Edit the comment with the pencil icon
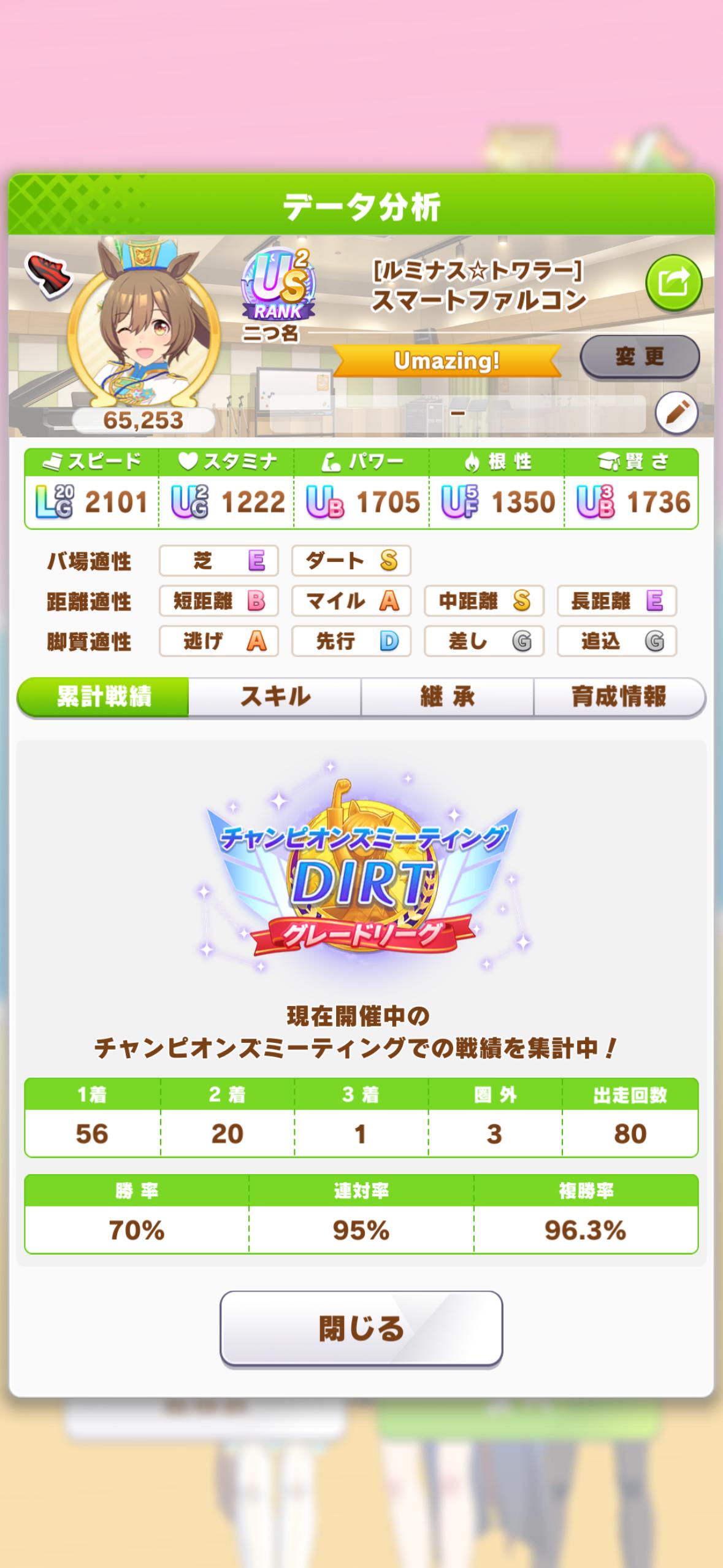Screen dimensions: 723x1568 tap(676, 413)
